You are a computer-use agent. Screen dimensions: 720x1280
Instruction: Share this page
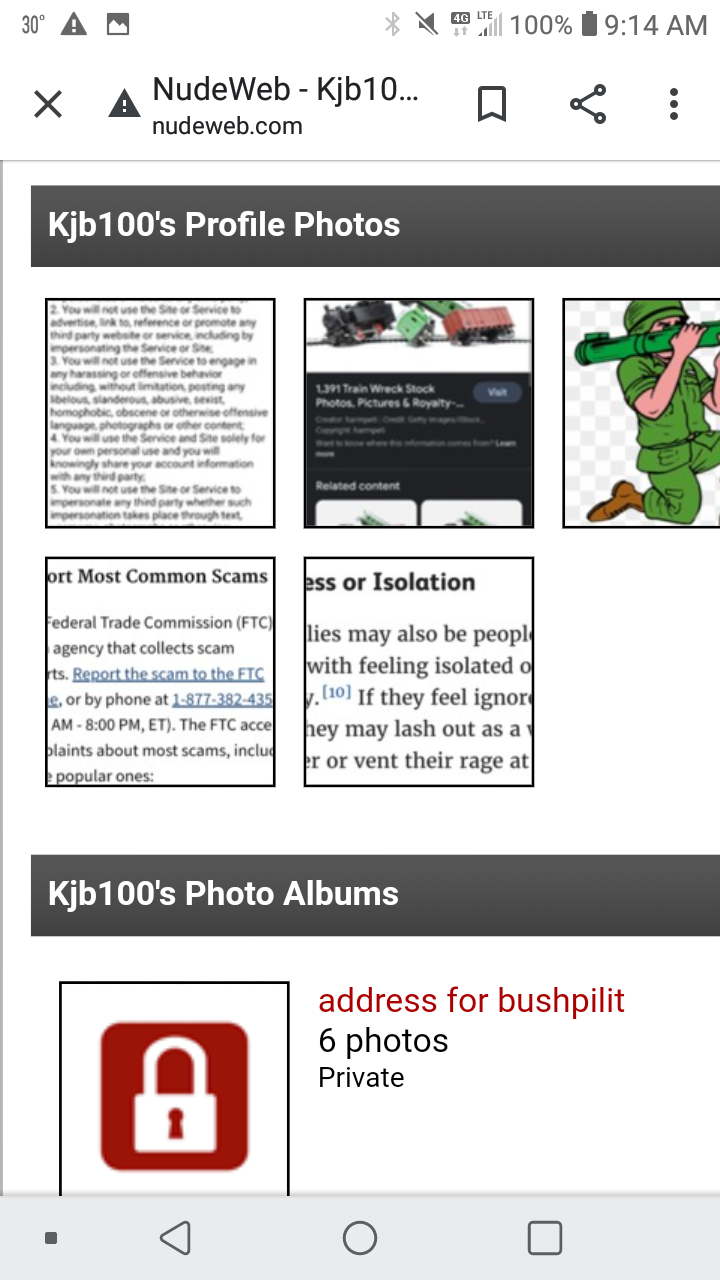[x=588, y=104]
